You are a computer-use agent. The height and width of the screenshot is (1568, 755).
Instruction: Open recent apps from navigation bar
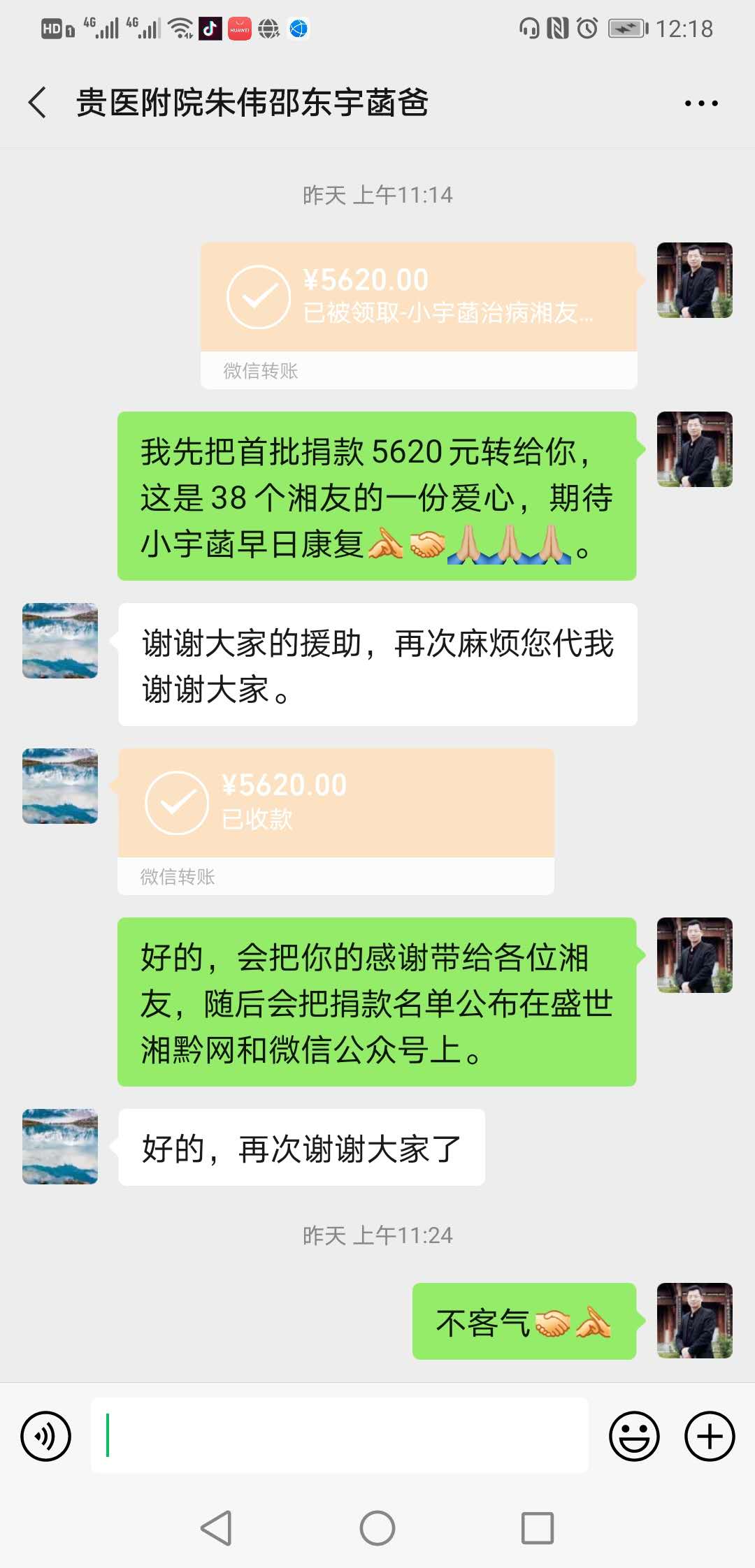click(x=538, y=1528)
